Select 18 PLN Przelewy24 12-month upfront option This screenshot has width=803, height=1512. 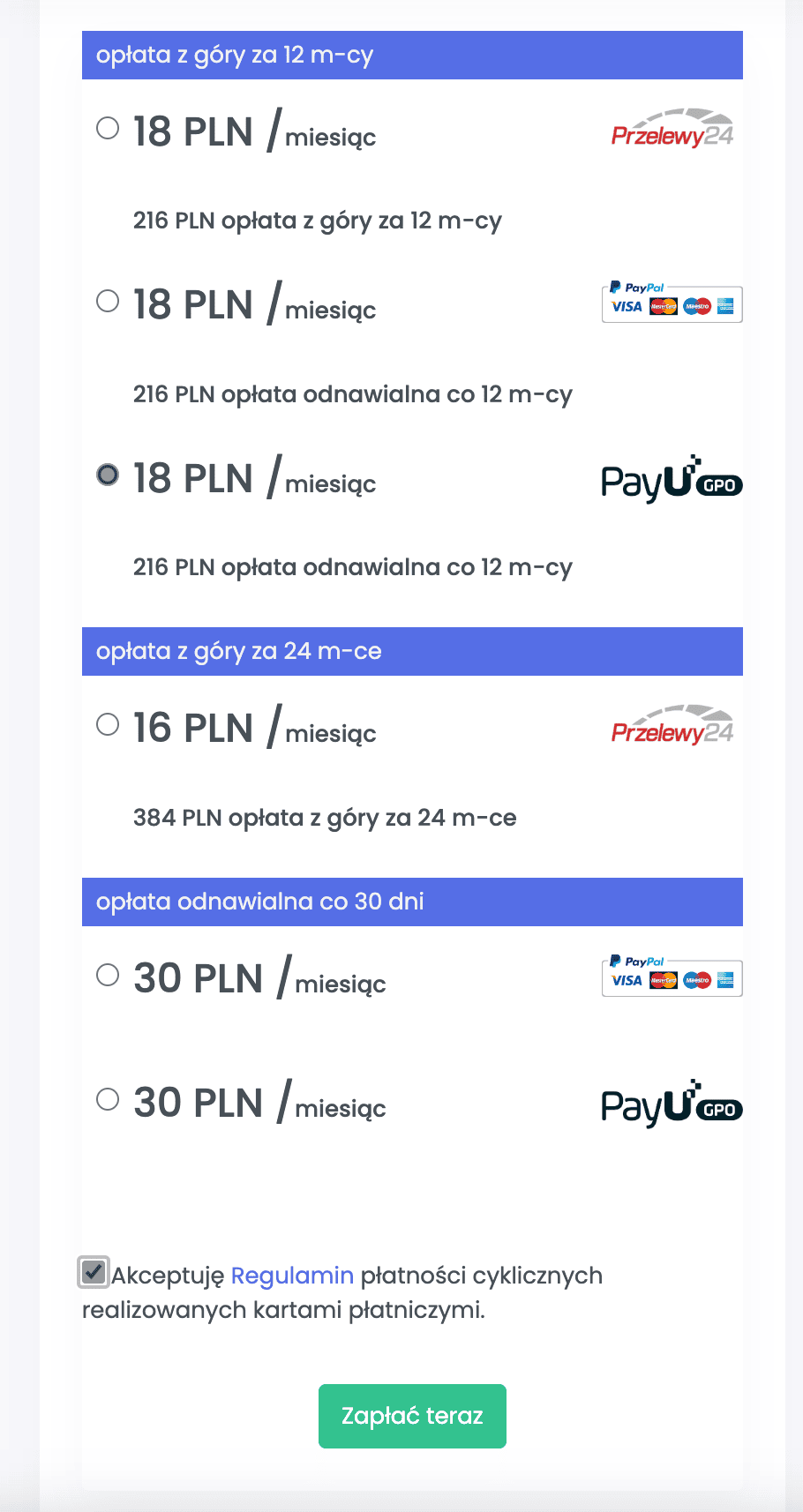108,129
